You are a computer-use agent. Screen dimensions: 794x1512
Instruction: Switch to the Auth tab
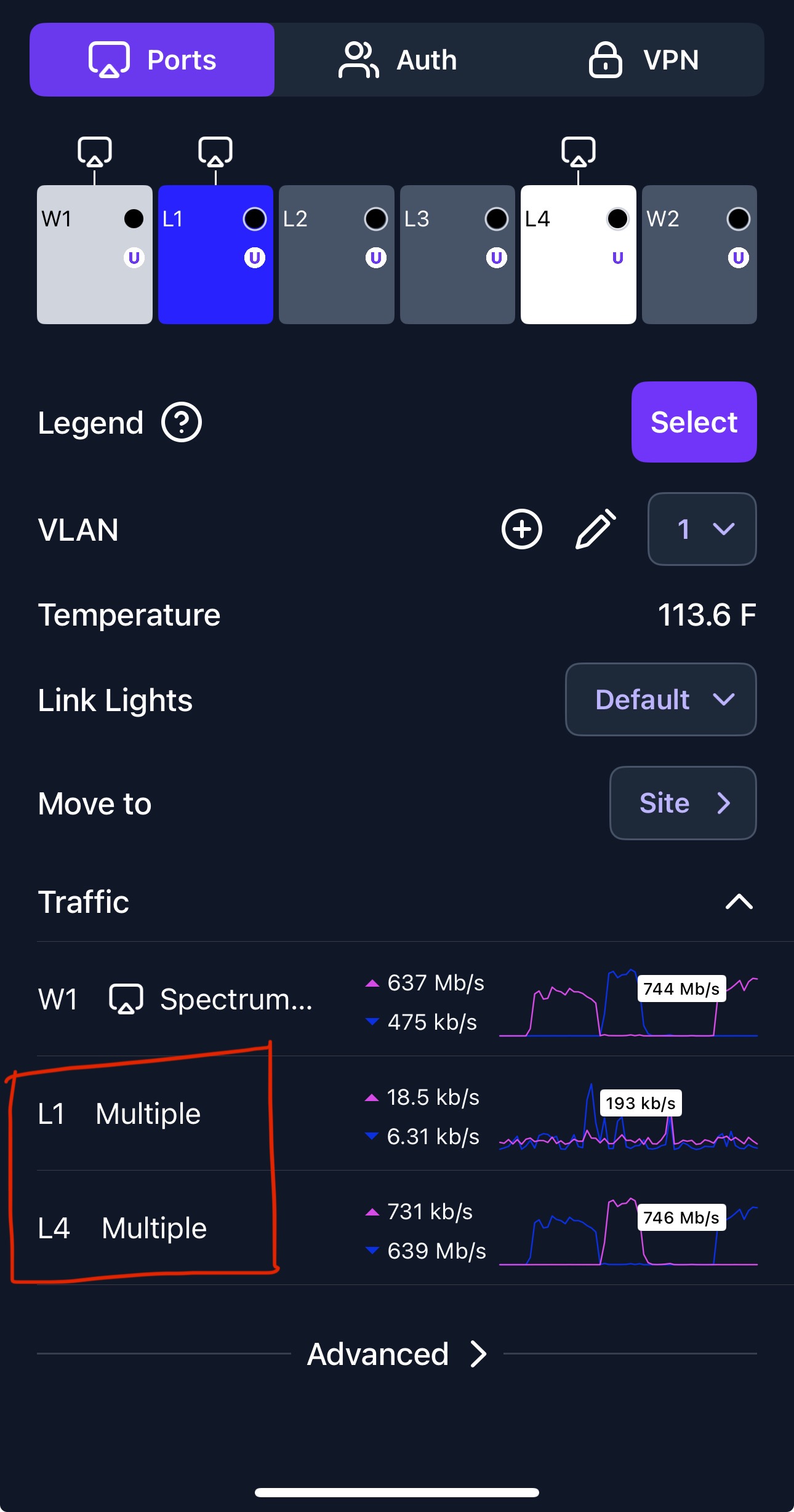coord(397,60)
